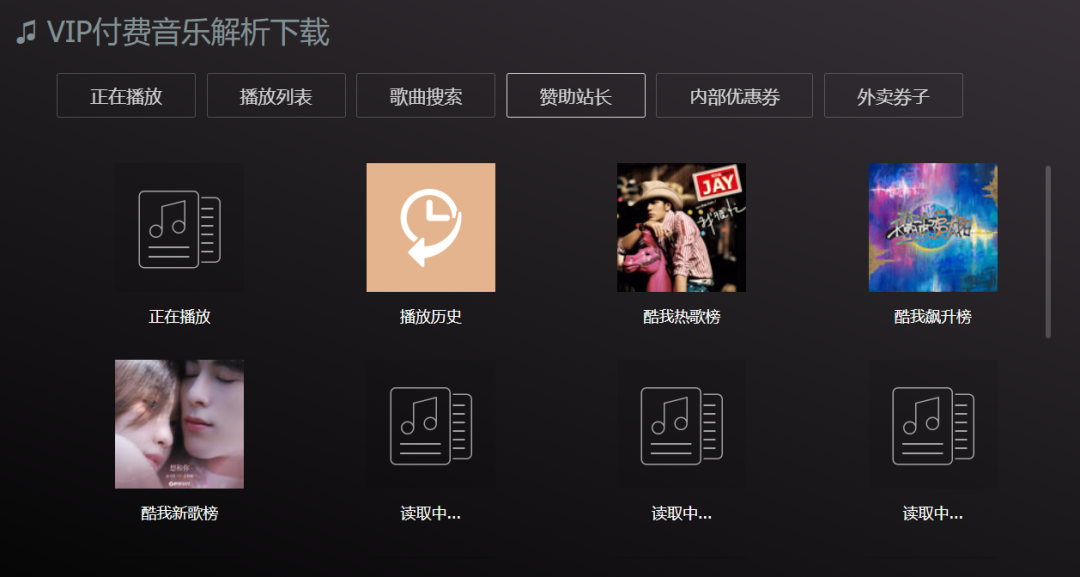This screenshot has height=577, width=1080.
Task: Go to 歌曲搜索 tab
Action: click(426, 96)
